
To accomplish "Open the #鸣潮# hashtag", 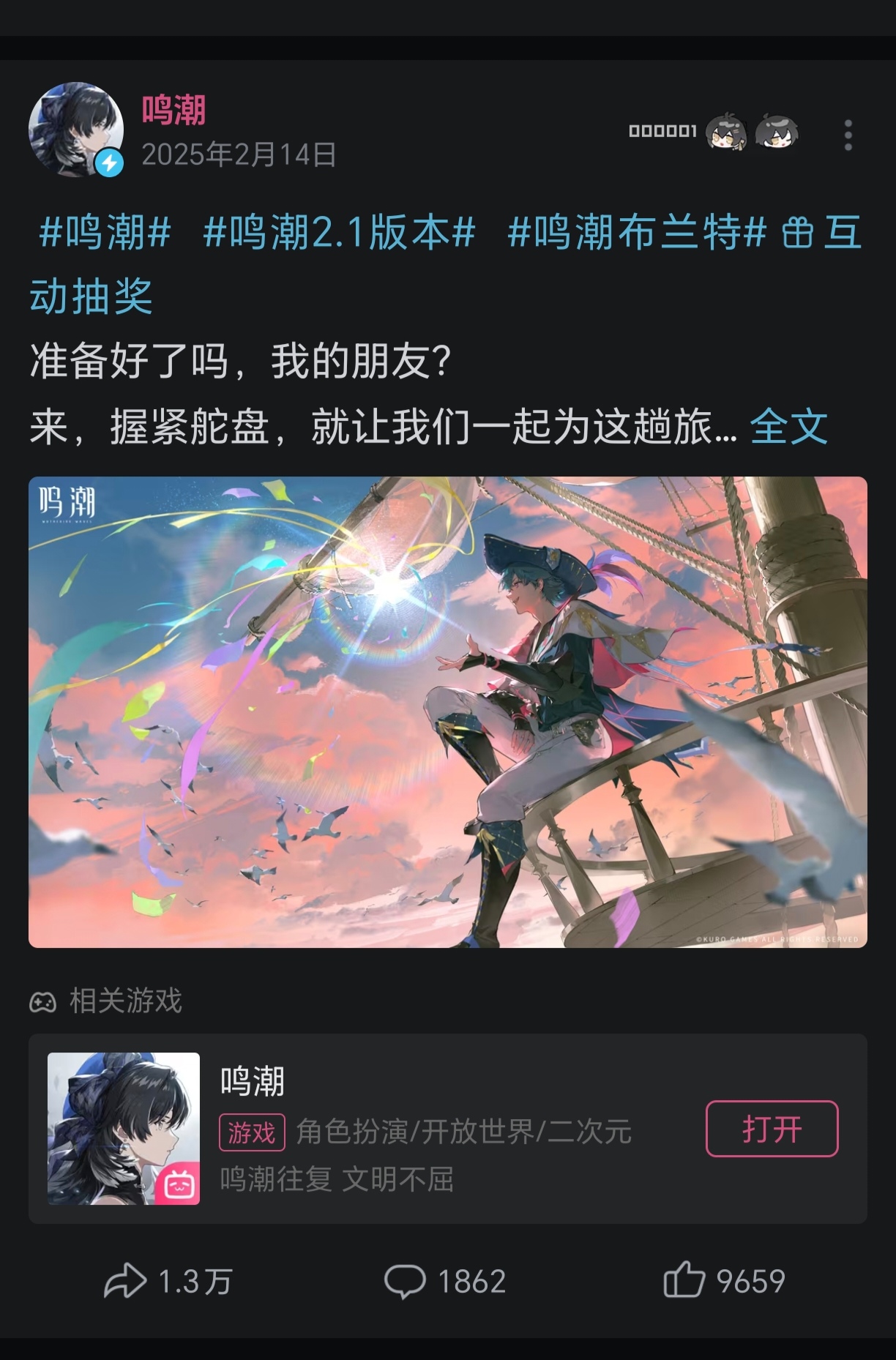I will [x=105, y=233].
